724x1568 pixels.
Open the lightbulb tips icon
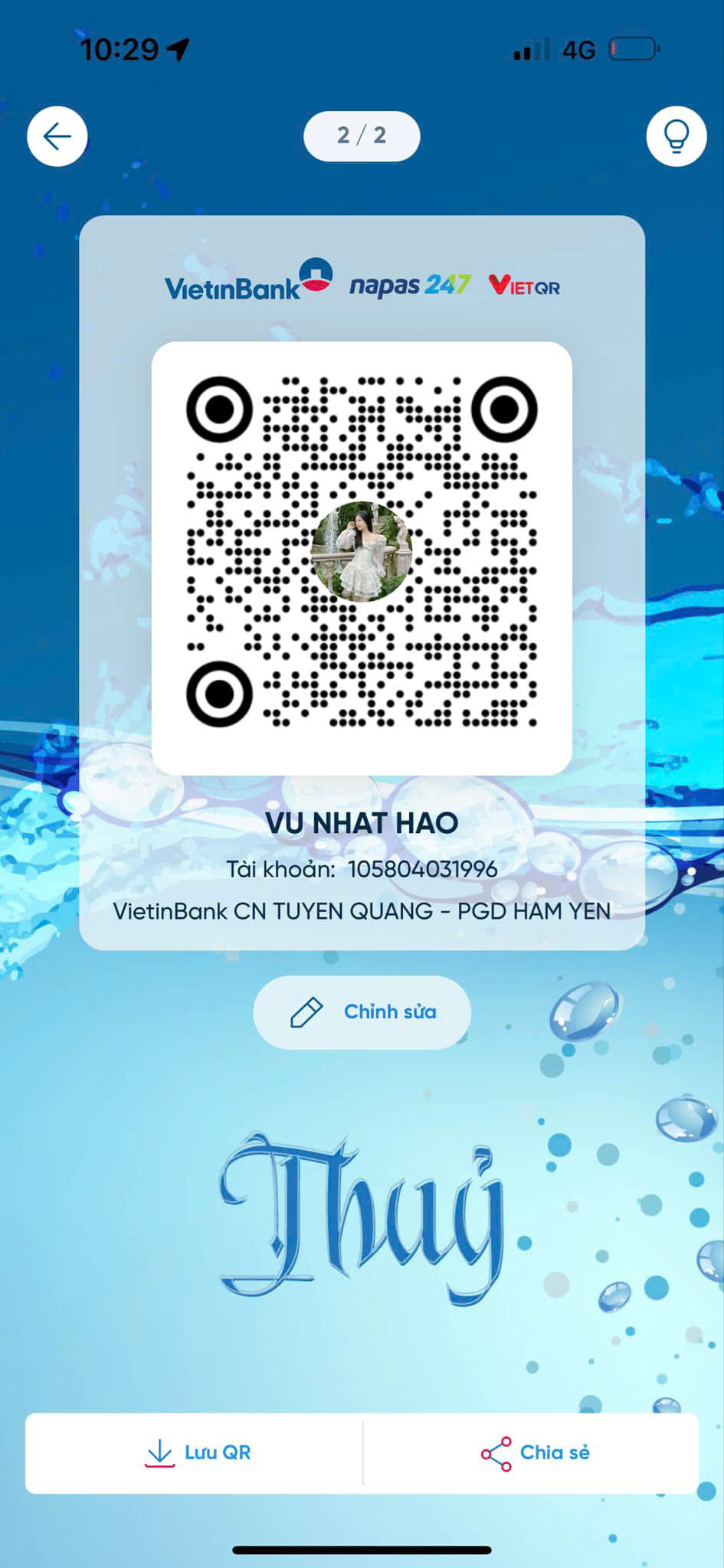tap(676, 136)
